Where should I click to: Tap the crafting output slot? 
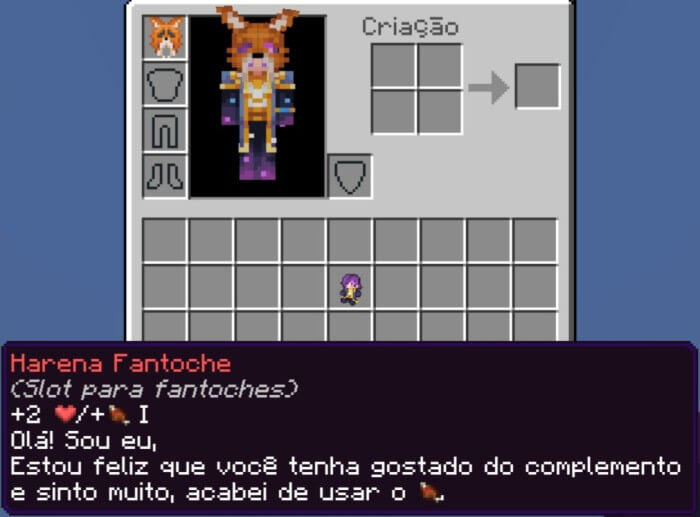coord(537,87)
